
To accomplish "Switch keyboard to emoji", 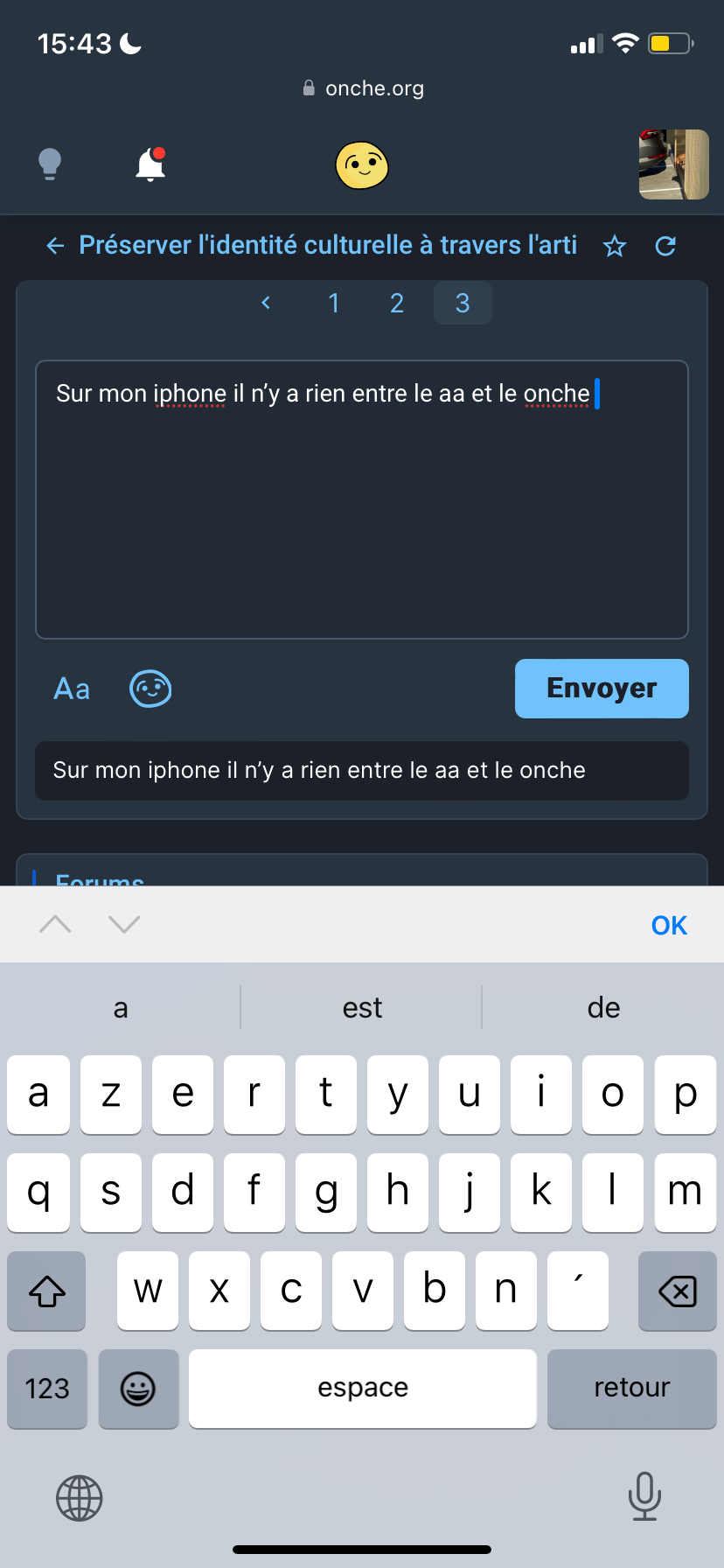I will pyautogui.click(x=138, y=1389).
